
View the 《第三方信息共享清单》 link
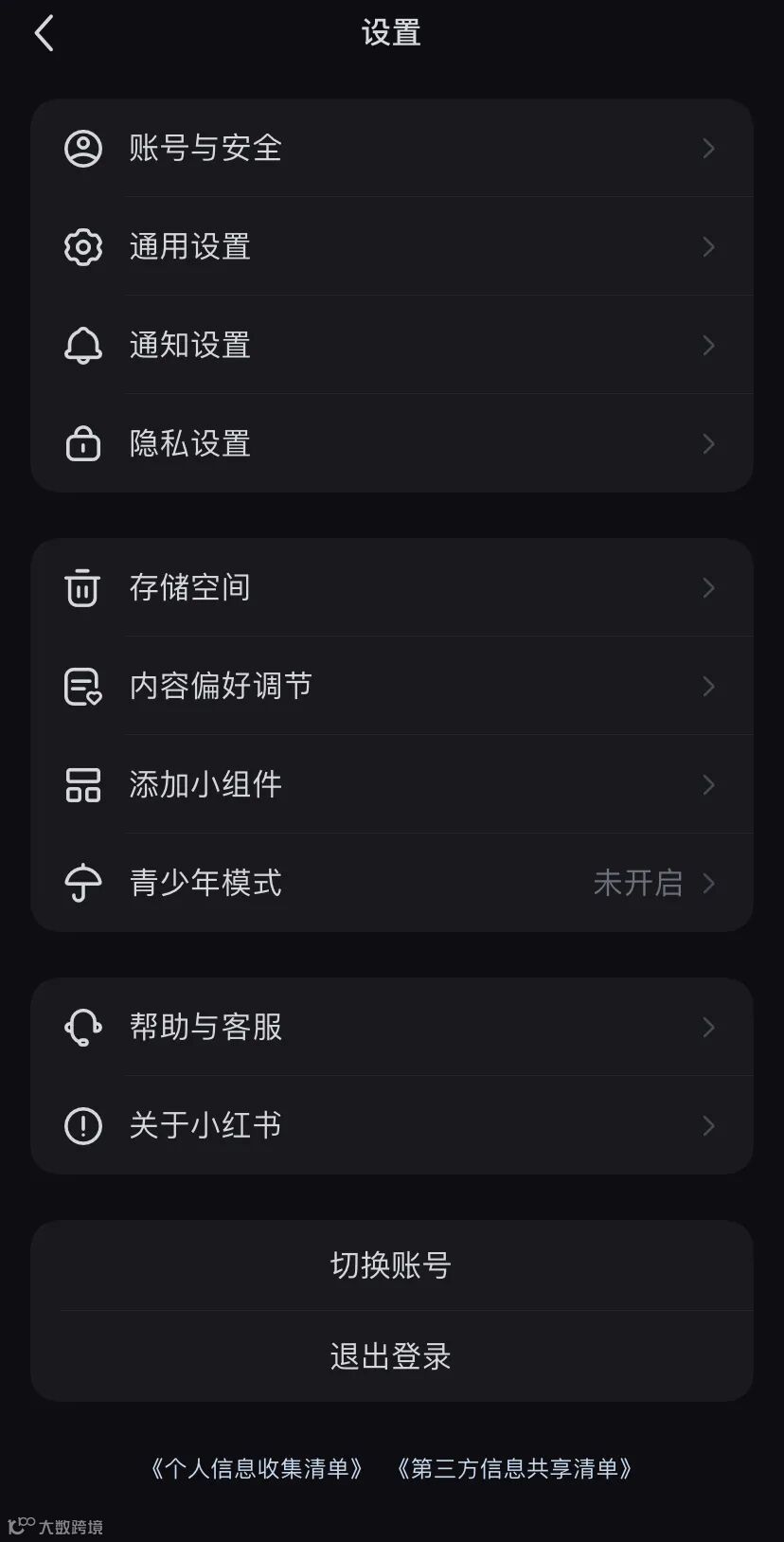514,1468
